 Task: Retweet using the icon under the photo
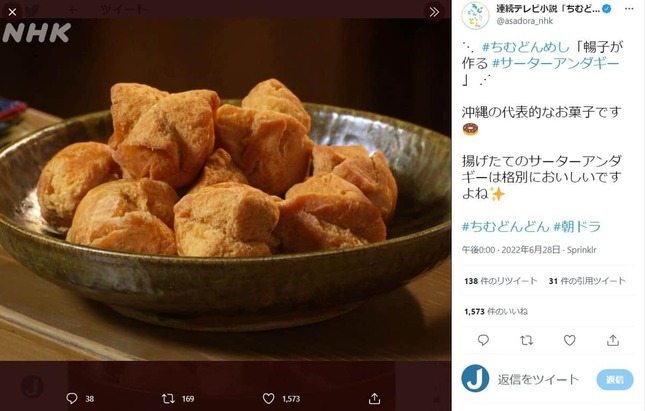tap(169, 398)
